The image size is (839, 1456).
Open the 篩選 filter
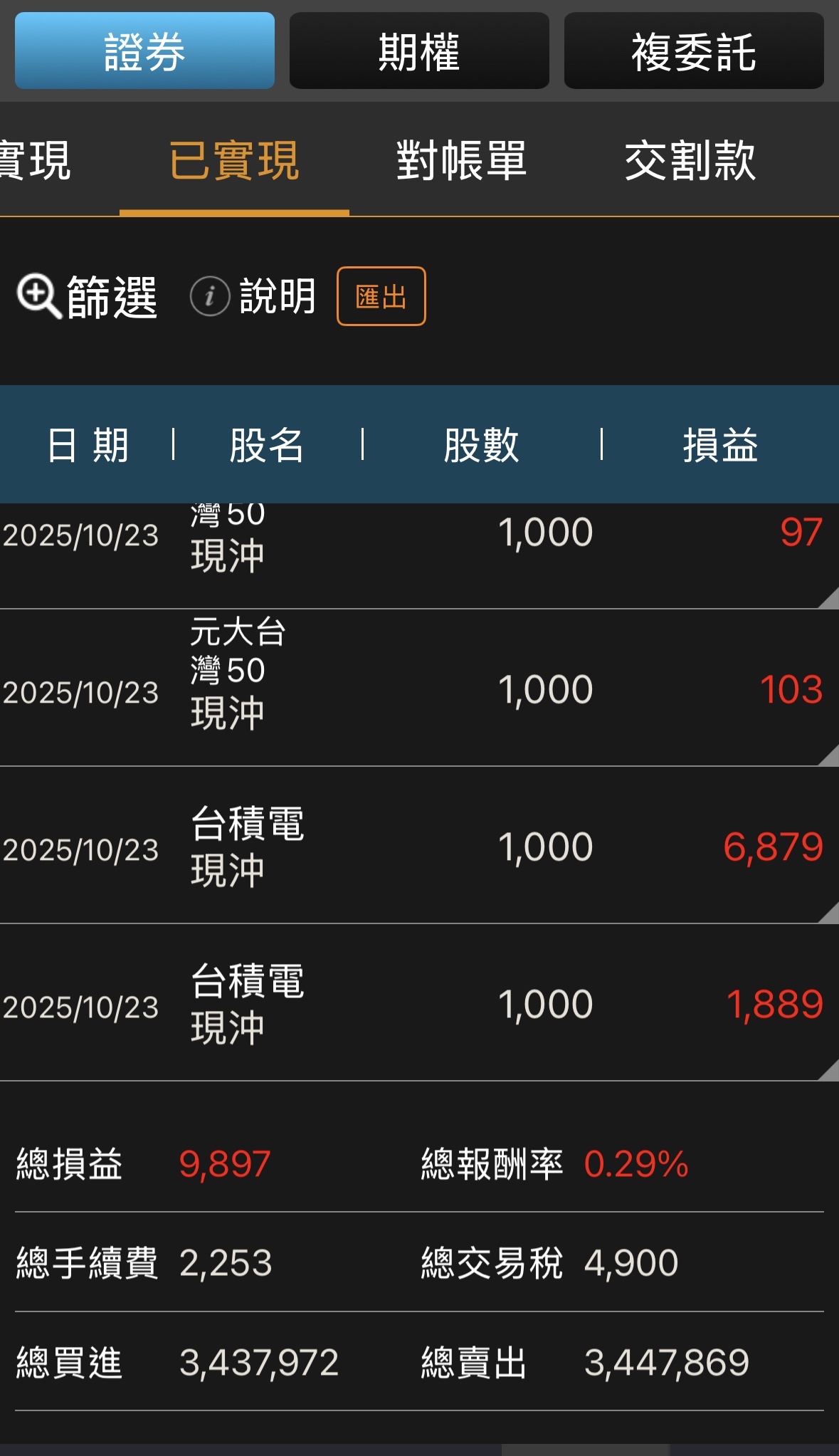pos(88,296)
